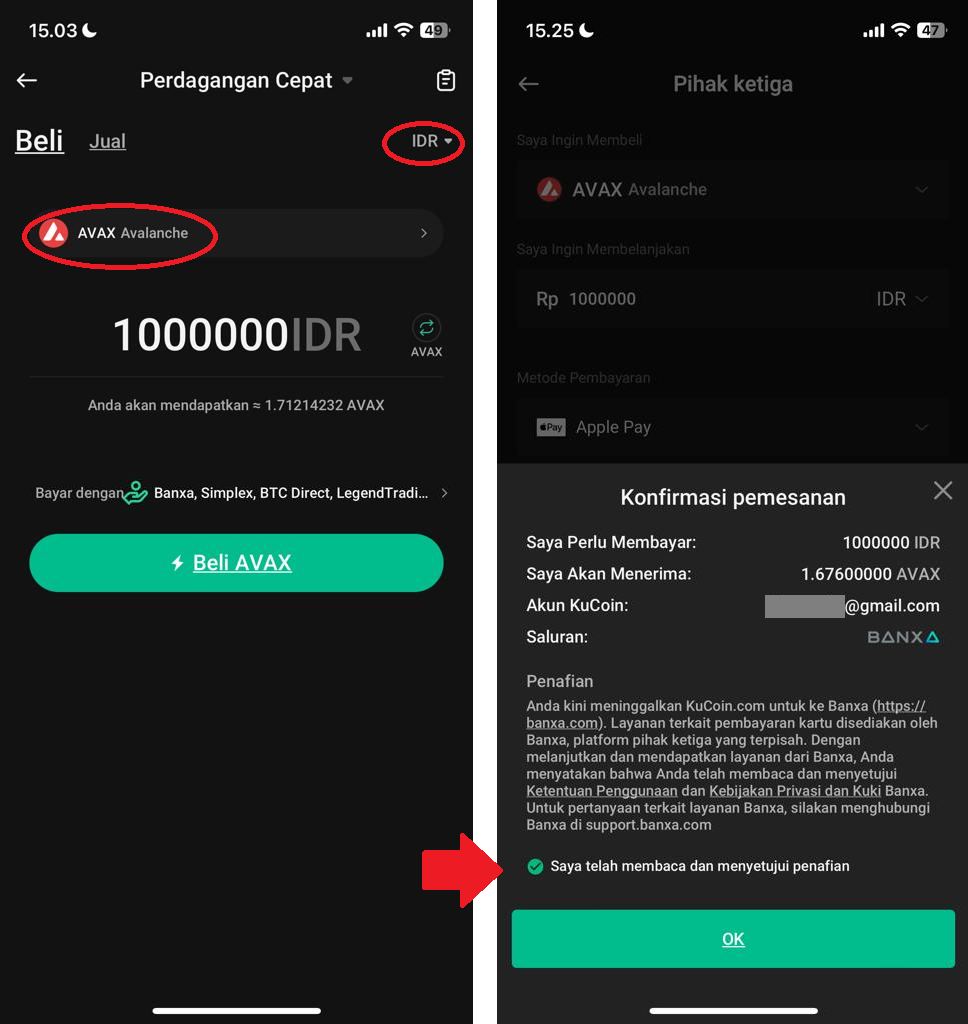The width and height of the screenshot is (968, 1024).
Task: Tap the Beli AVAX button
Action: pyautogui.click(x=236, y=563)
